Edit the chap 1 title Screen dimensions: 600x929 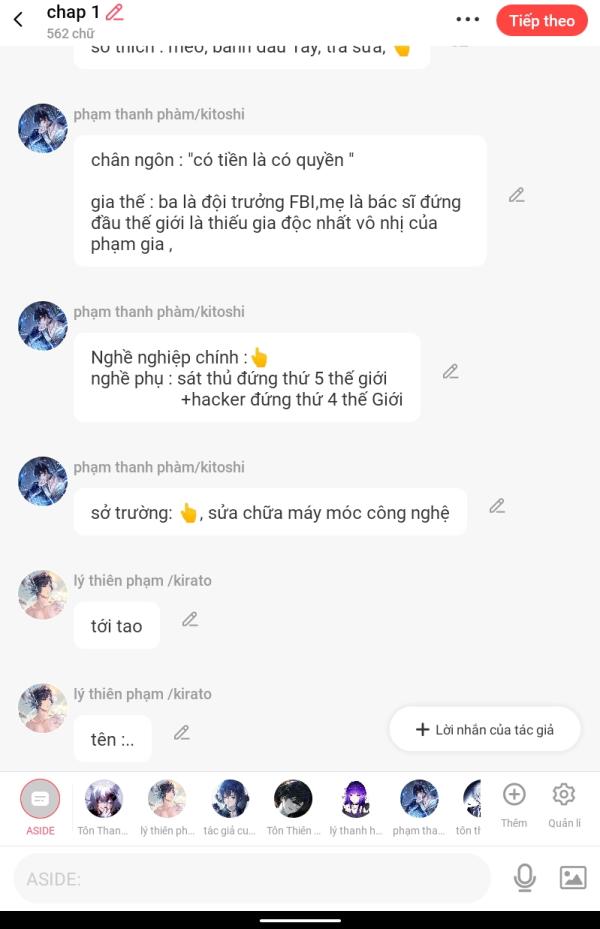click(x=115, y=13)
